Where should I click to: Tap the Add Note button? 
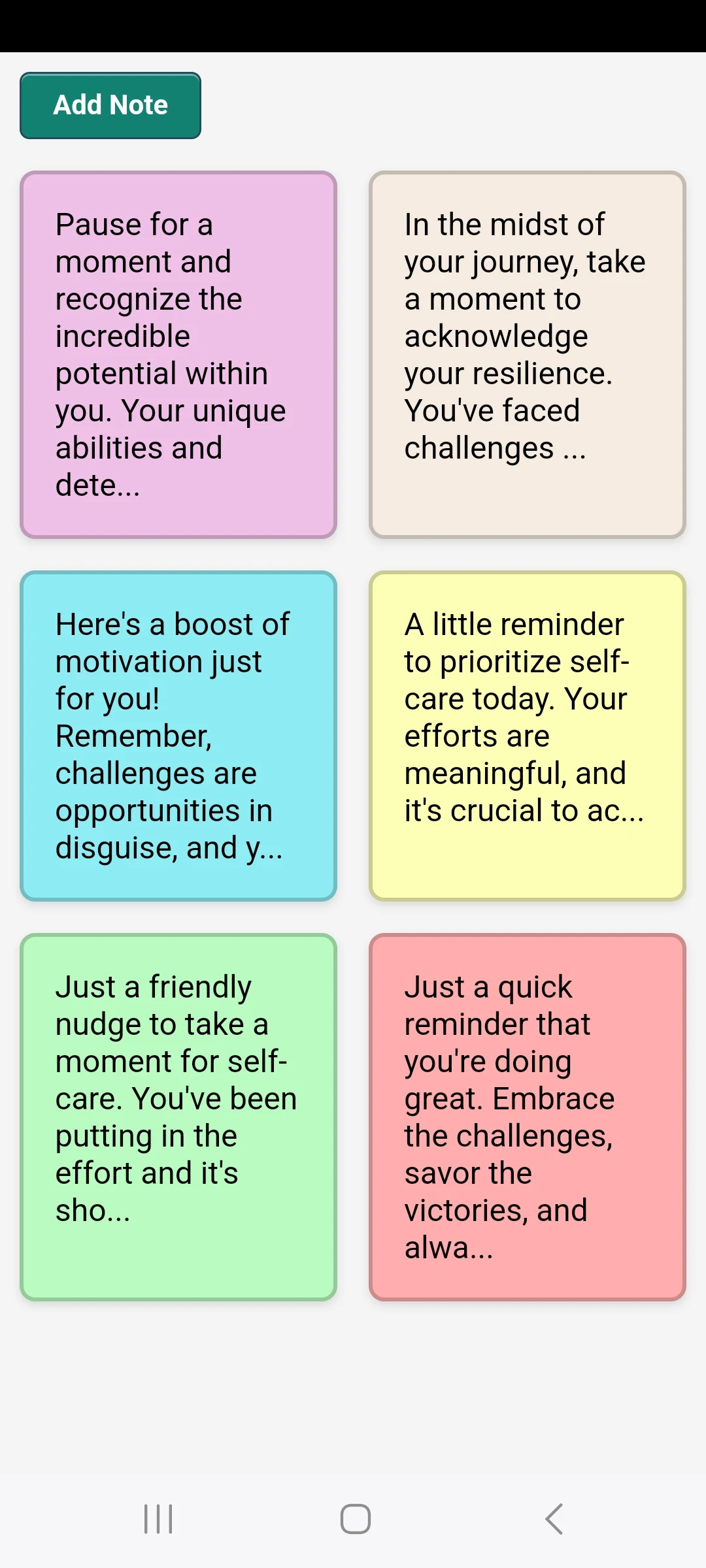coord(110,105)
